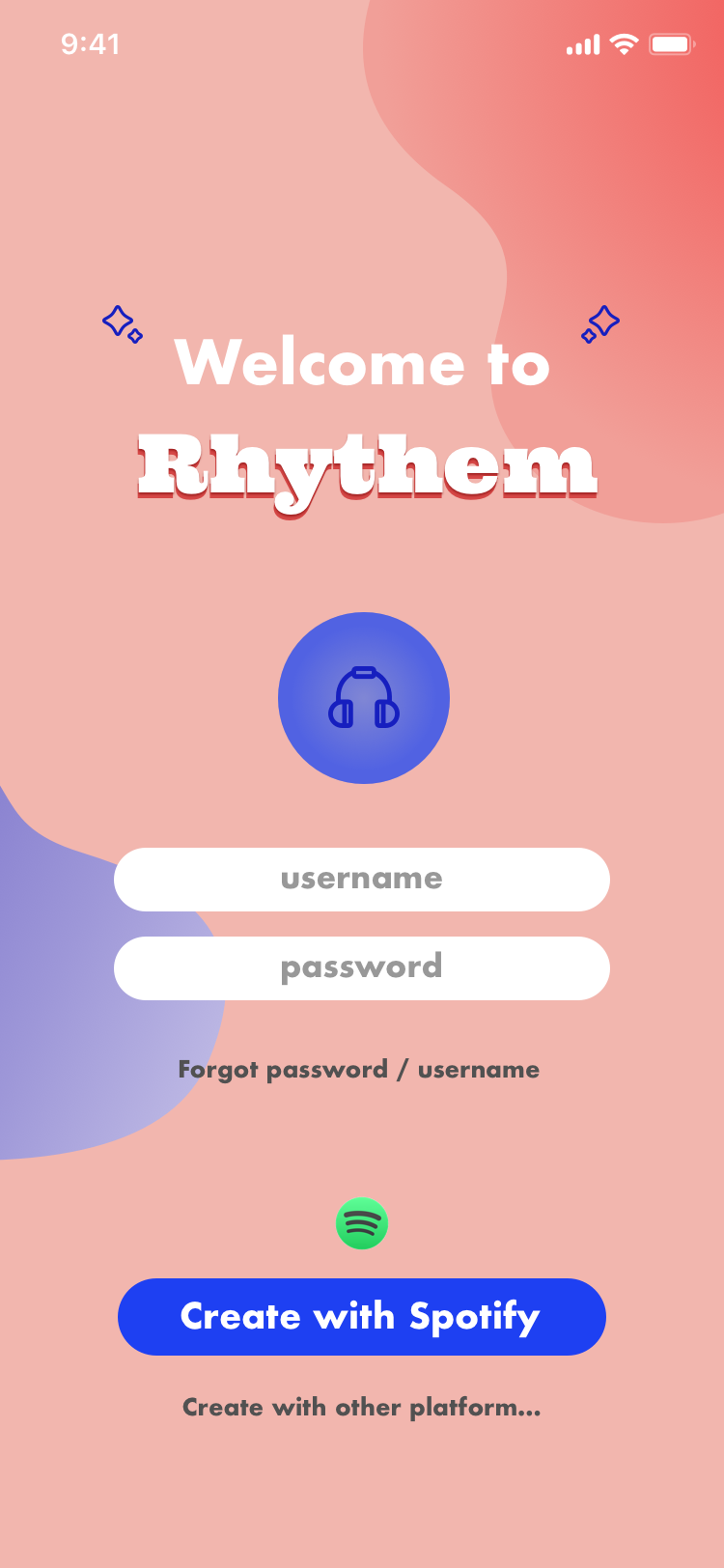Screen dimensions: 724x1568
Task: Focus the password field
Action: (x=362, y=967)
